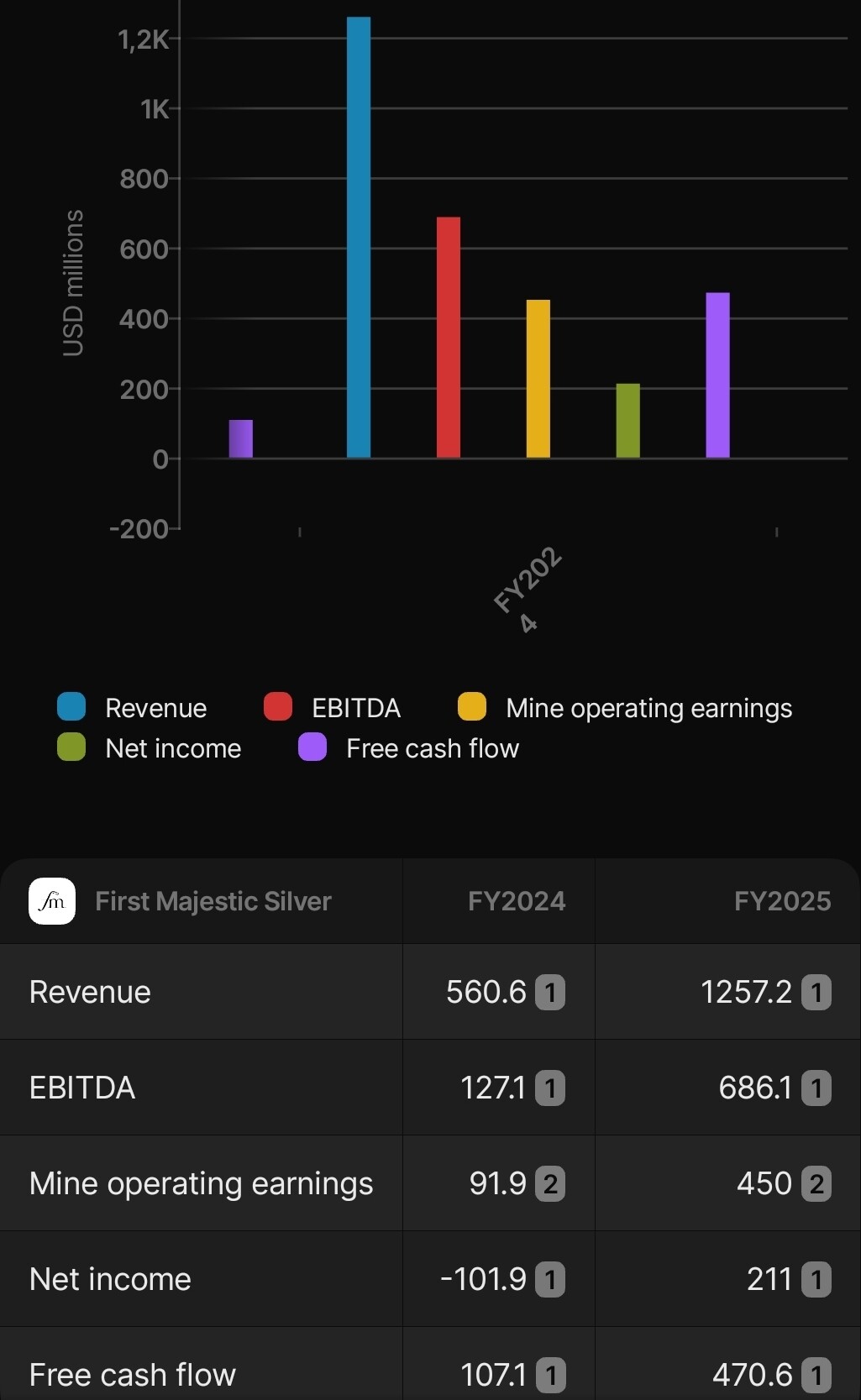Open the citation badge next to 107.1

click(x=550, y=1376)
